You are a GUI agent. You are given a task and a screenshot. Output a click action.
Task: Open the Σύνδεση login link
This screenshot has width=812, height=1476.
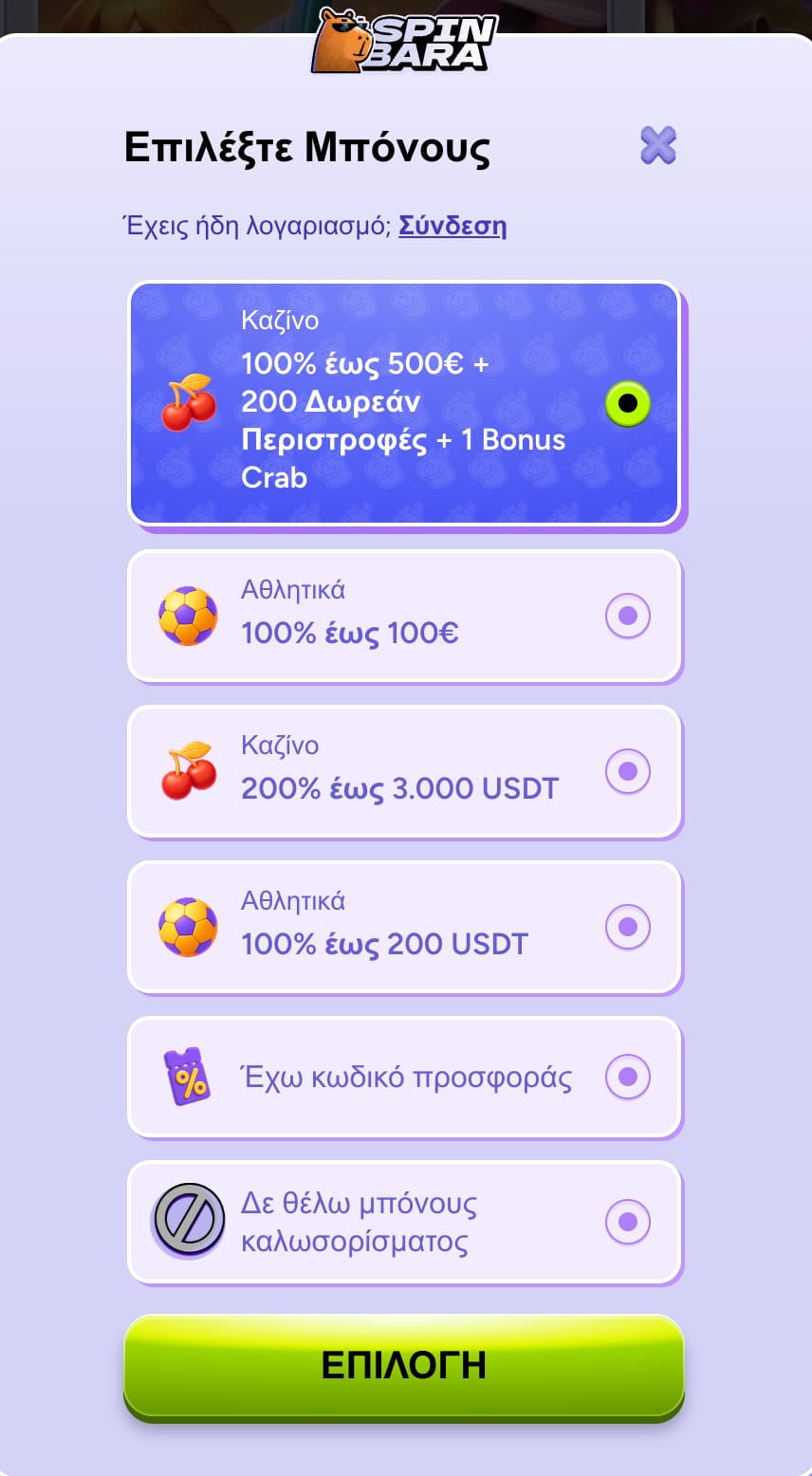click(453, 226)
